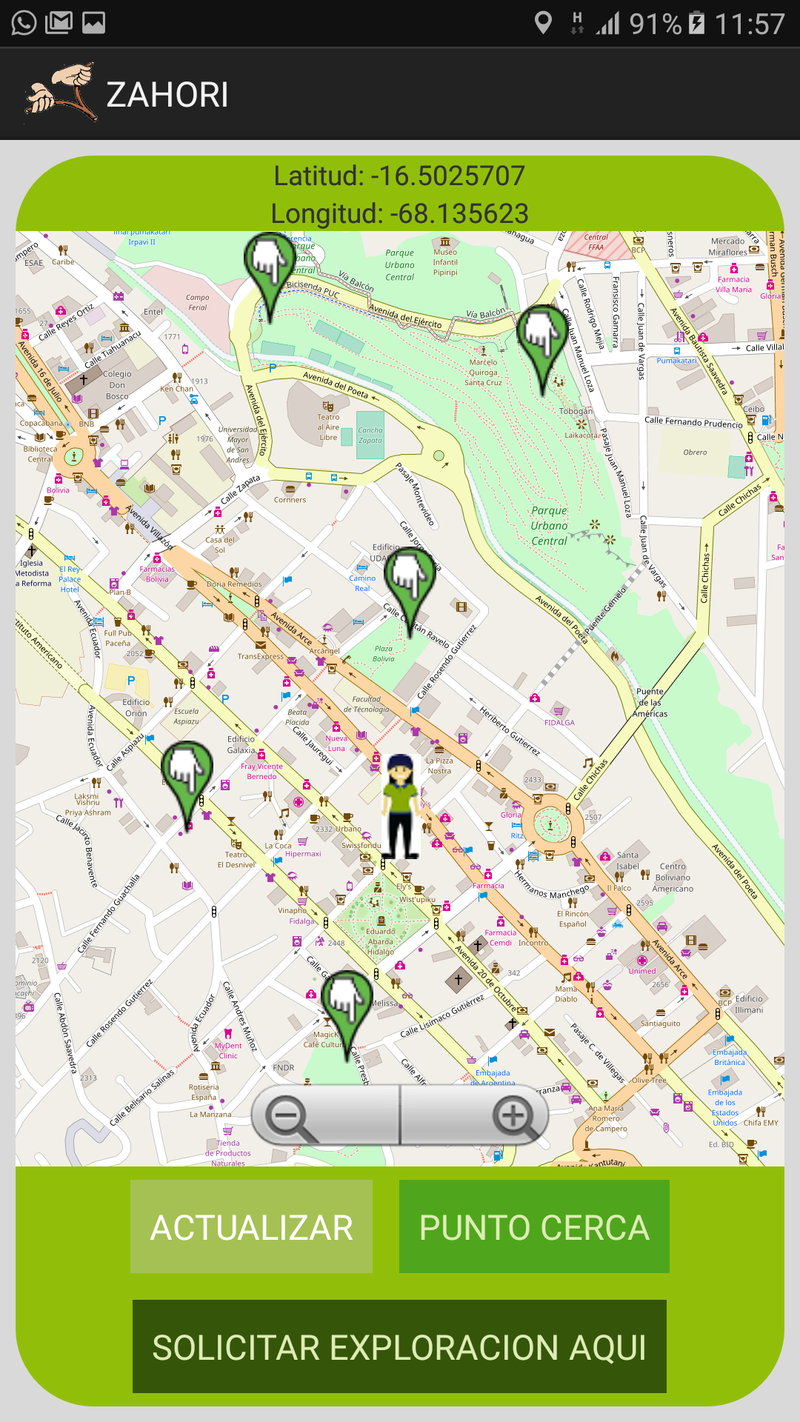Select SOLICITAR EXPLORACION AQUI
800x1422 pixels.
(399, 1346)
